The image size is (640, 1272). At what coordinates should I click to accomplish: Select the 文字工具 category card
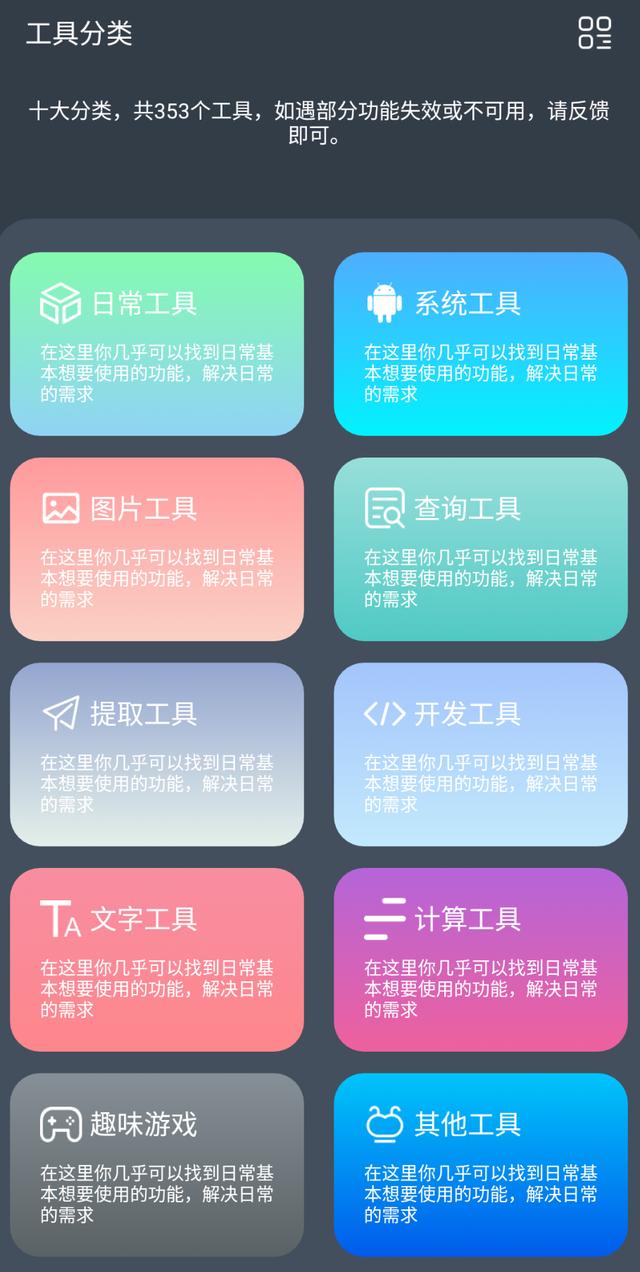[x=157, y=959]
